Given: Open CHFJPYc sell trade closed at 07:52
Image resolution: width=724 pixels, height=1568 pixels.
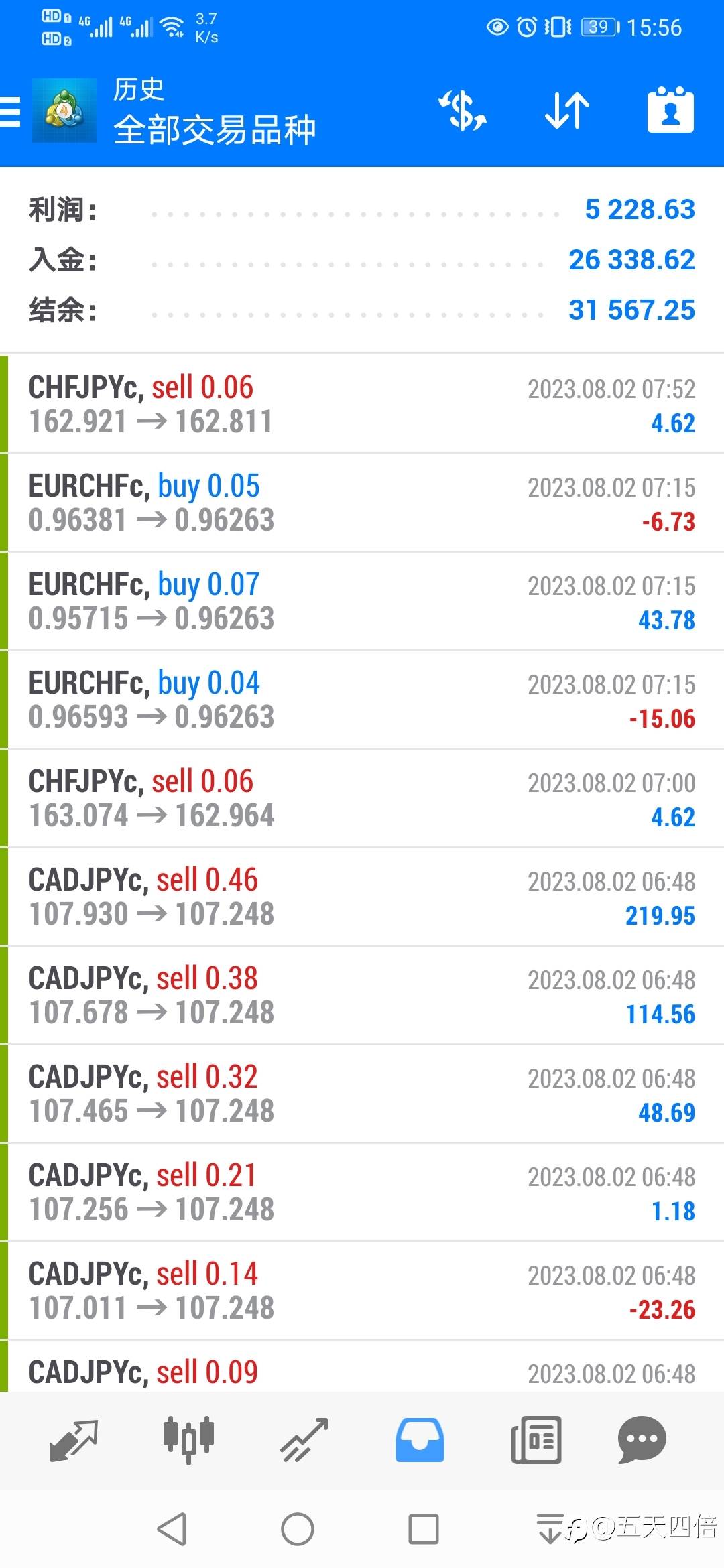Looking at the screenshot, I should 362,404.
